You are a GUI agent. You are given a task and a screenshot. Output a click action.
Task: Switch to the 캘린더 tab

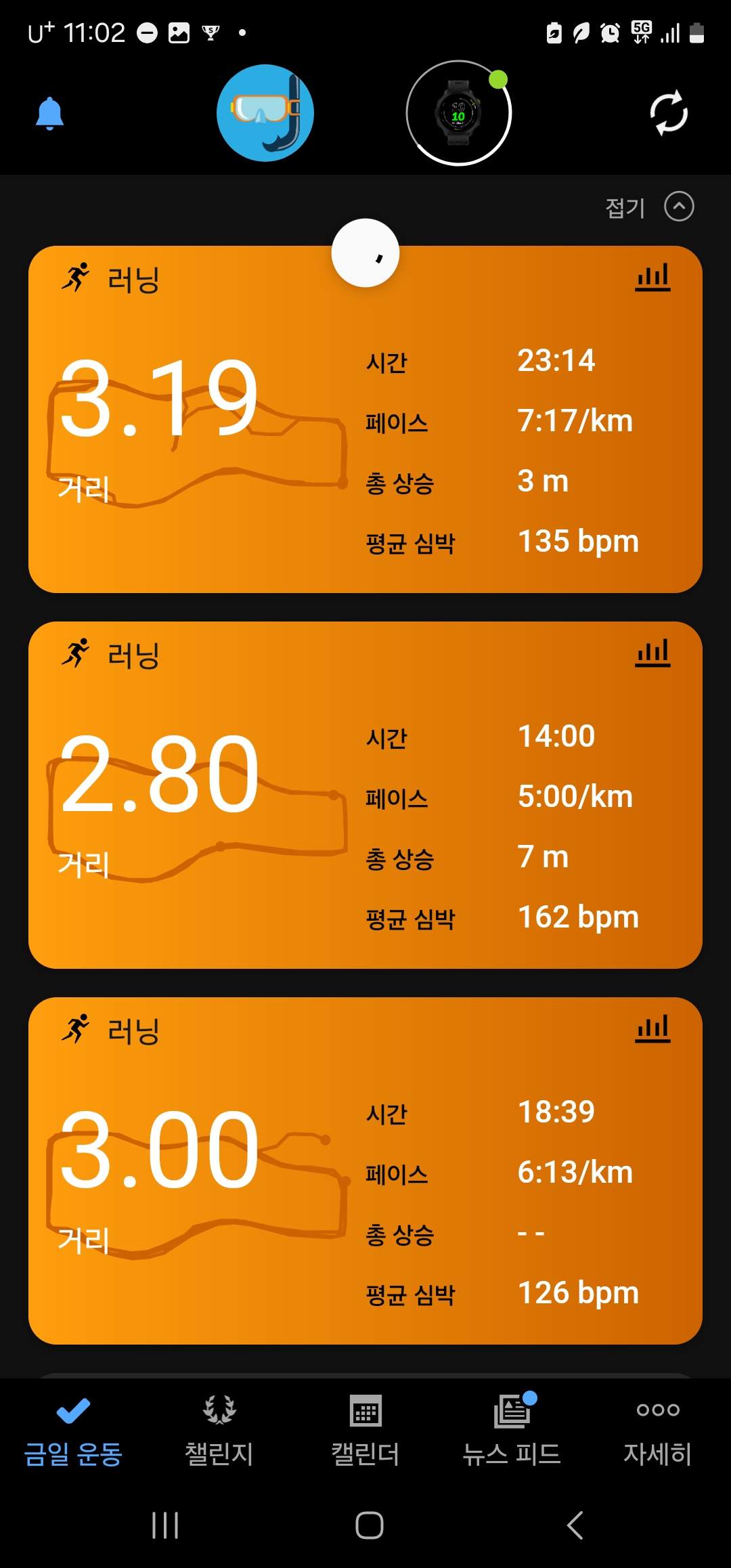pyautogui.click(x=365, y=1431)
